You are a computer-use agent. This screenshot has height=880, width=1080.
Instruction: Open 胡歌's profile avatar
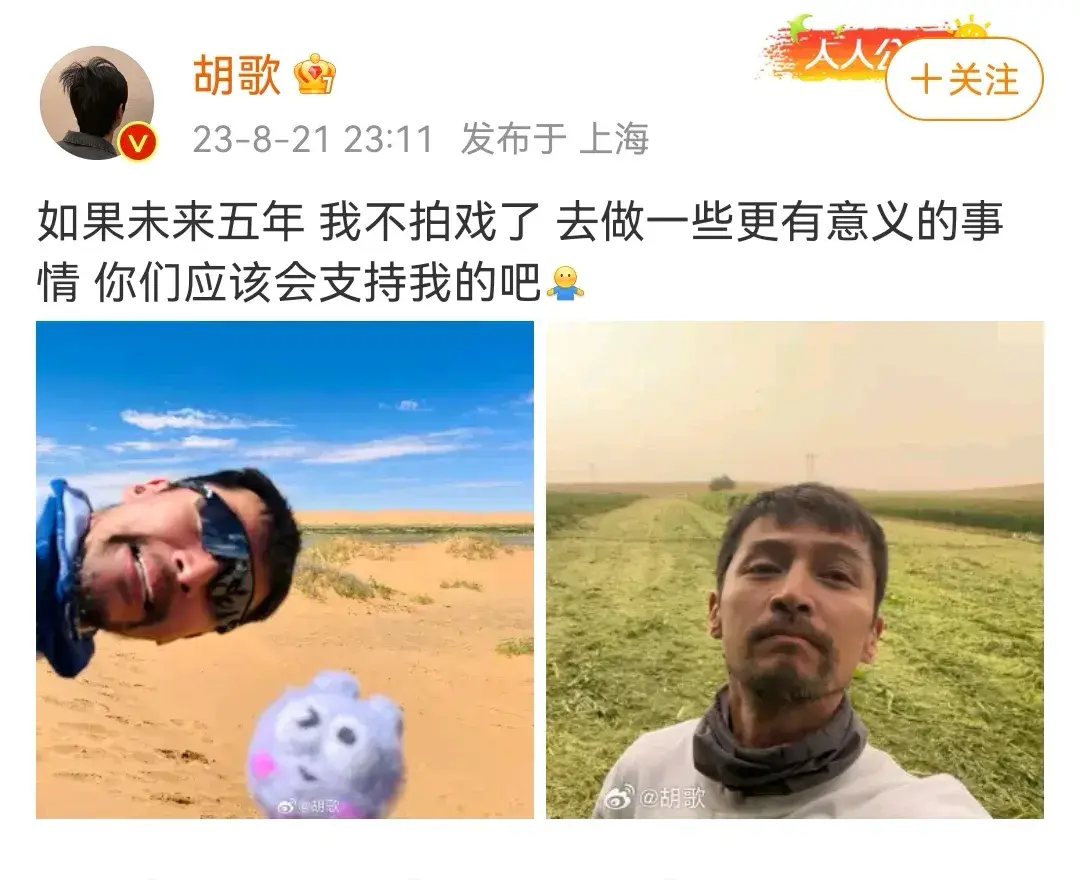pyautogui.click(x=97, y=103)
